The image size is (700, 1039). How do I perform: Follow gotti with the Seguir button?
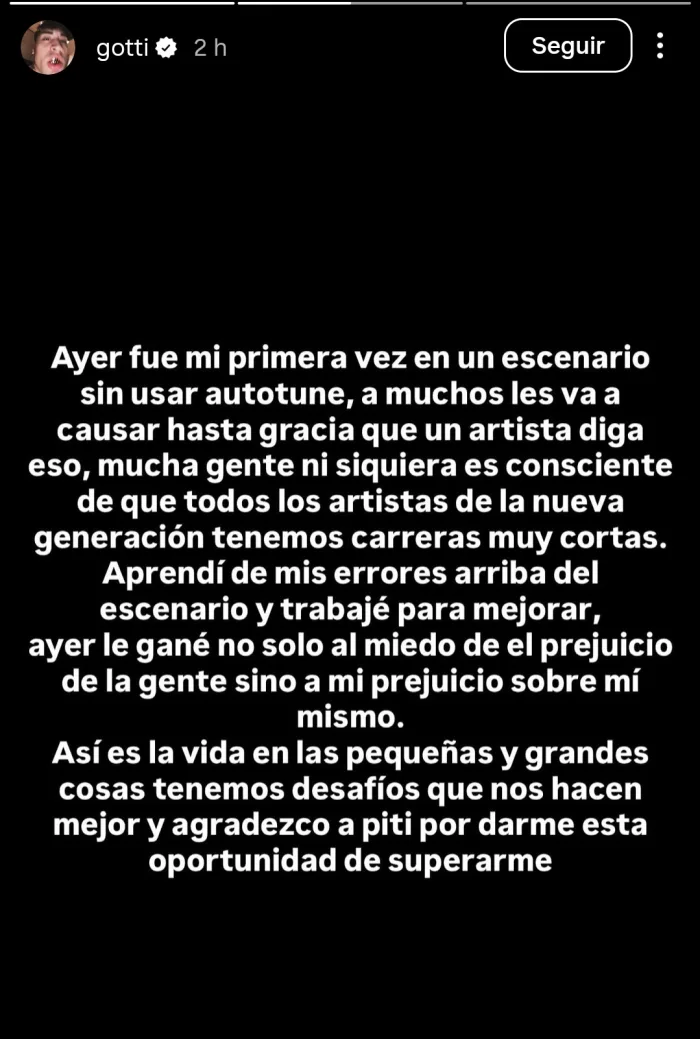point(567,46)
